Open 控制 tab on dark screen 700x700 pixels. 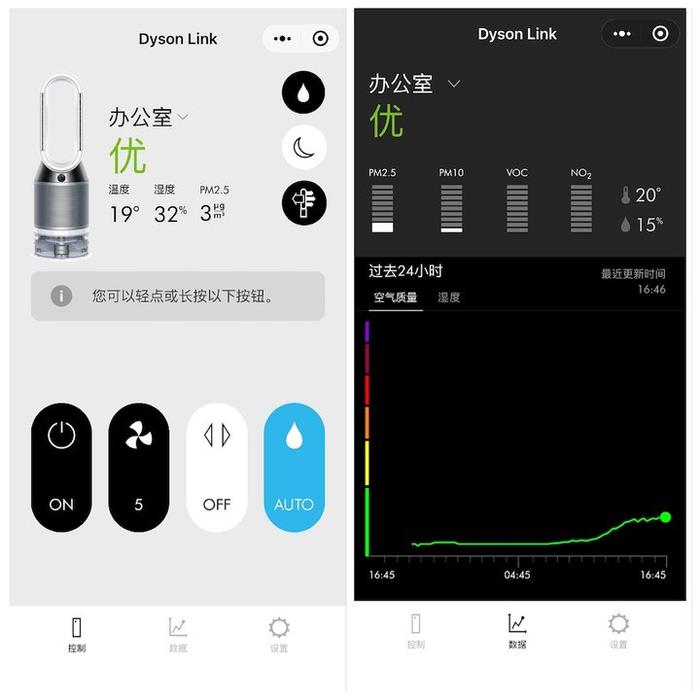[416, 631]
